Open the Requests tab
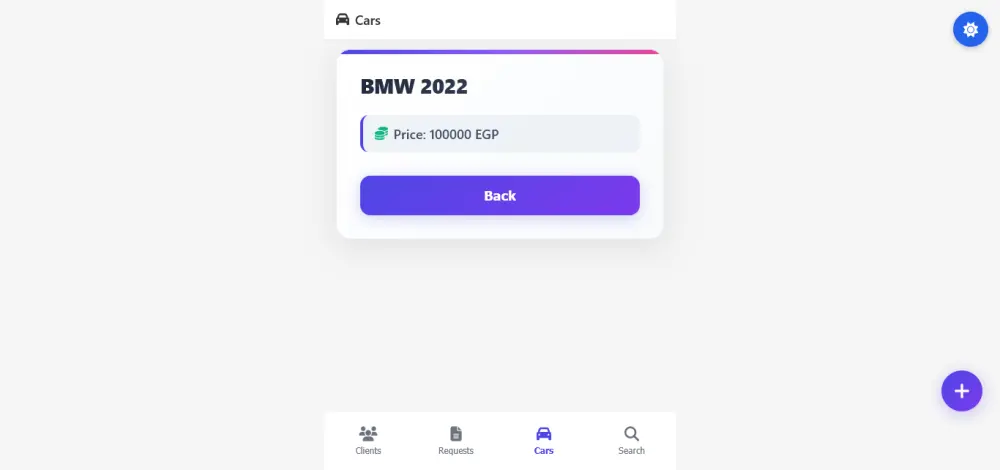 (x=456, y=440)
